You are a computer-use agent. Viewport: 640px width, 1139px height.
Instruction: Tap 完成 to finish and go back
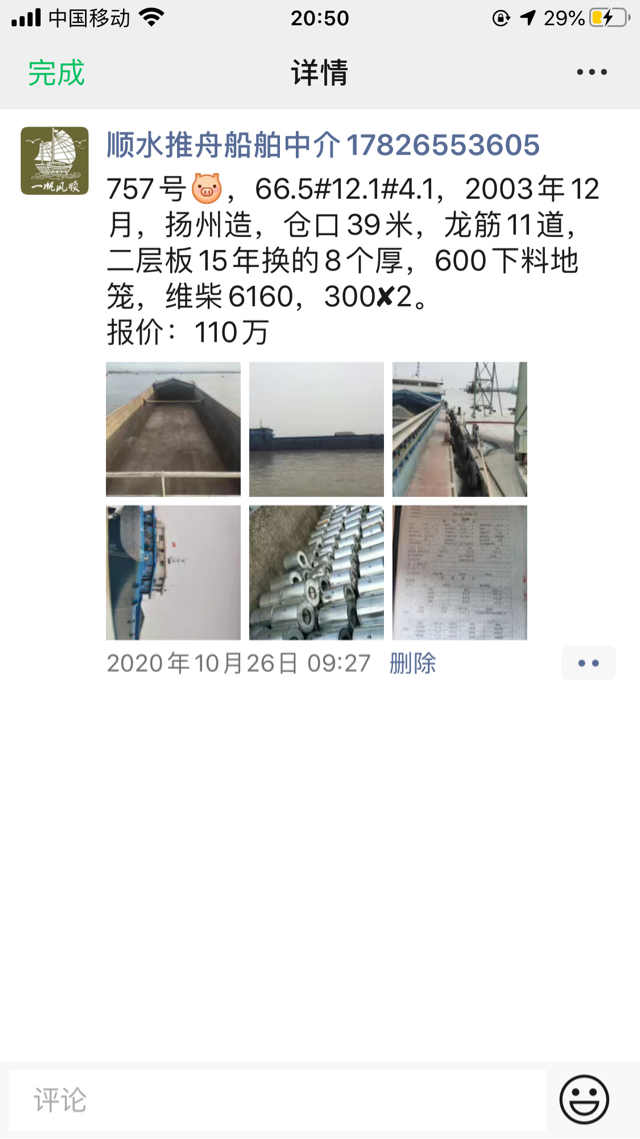56,73
